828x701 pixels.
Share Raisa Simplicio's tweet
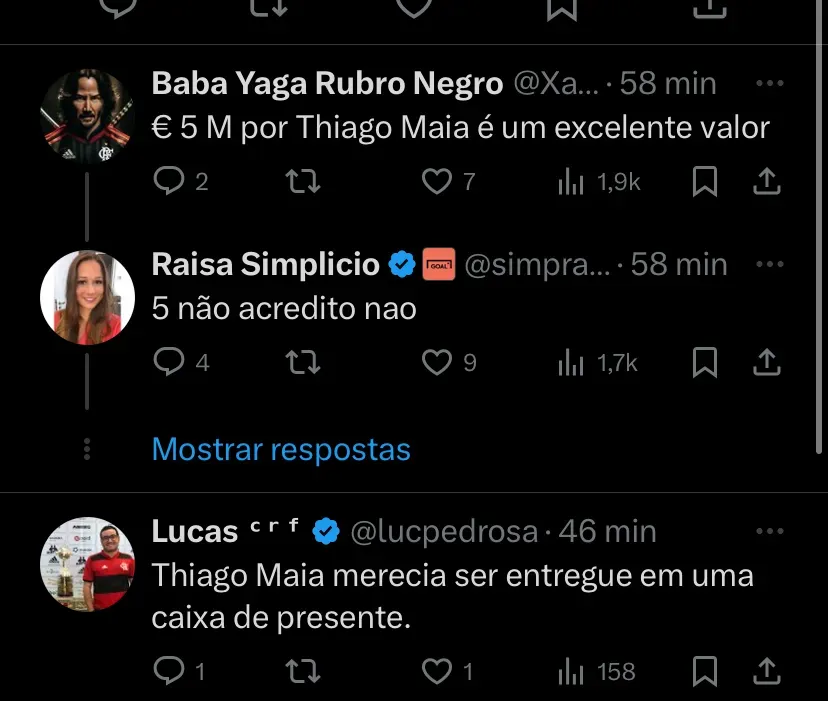pyautogui.click(x=766, y=362)
